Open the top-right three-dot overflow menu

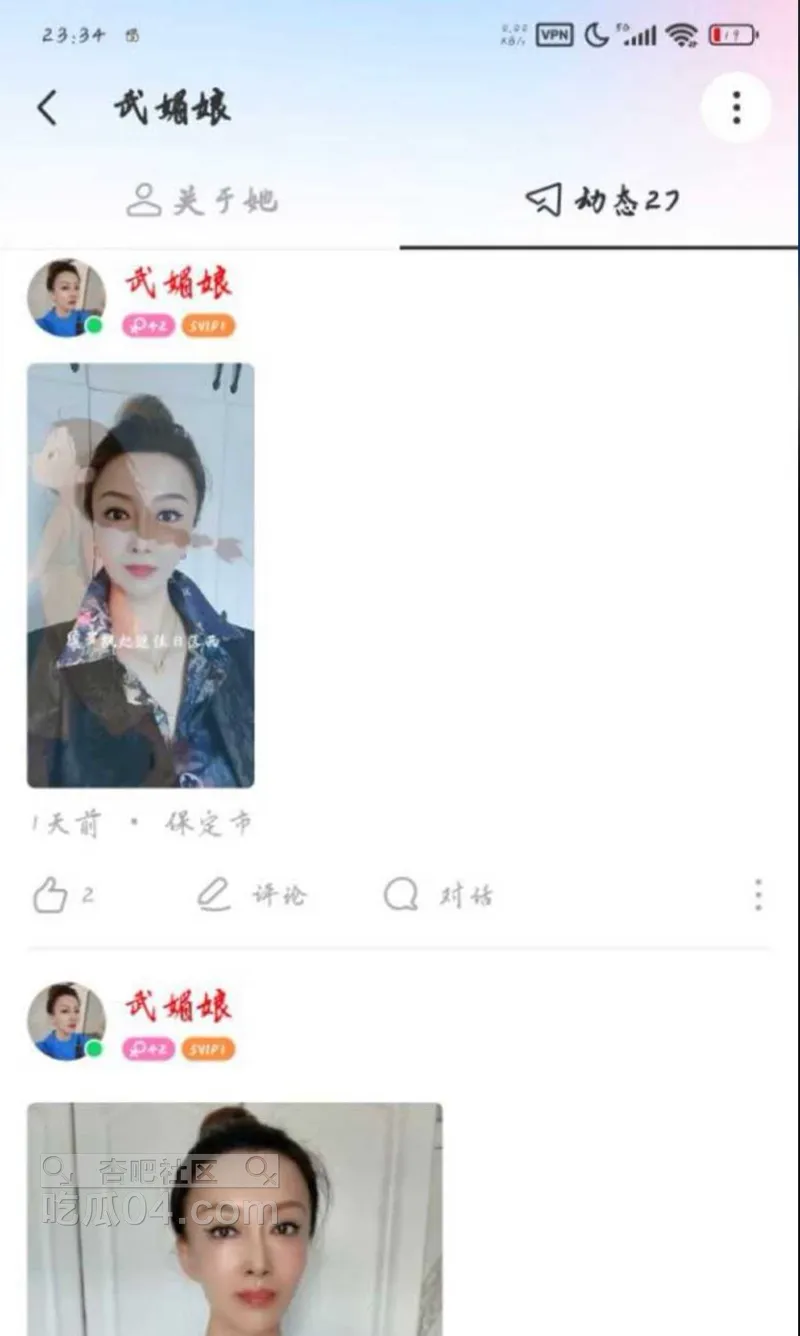coord(736,108)
